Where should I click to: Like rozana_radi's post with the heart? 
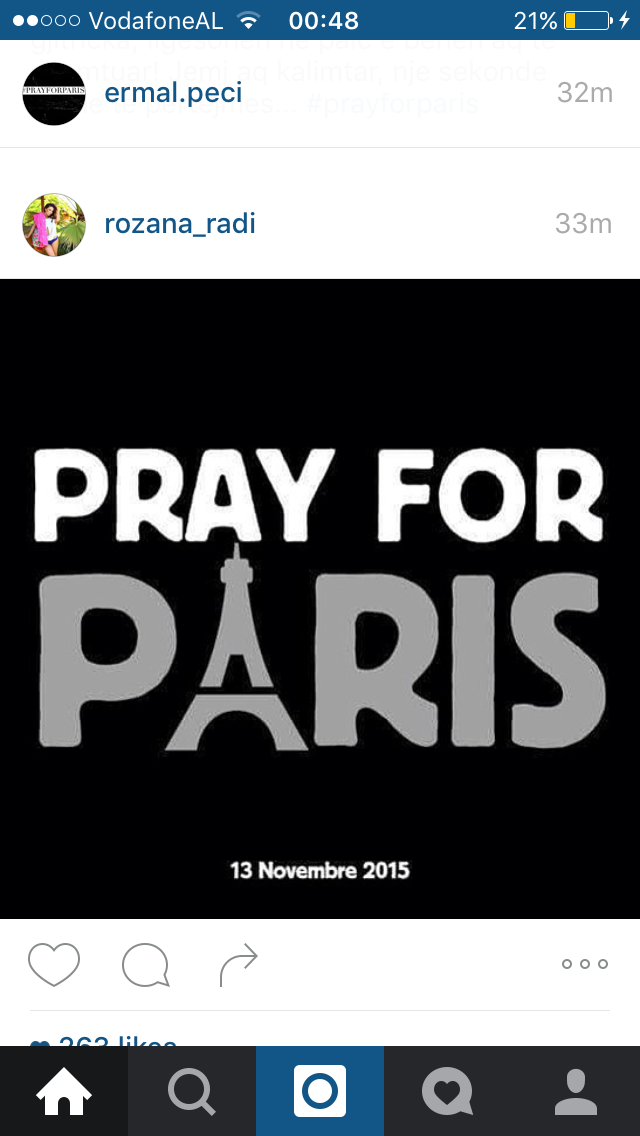click(x=54, y=964)
